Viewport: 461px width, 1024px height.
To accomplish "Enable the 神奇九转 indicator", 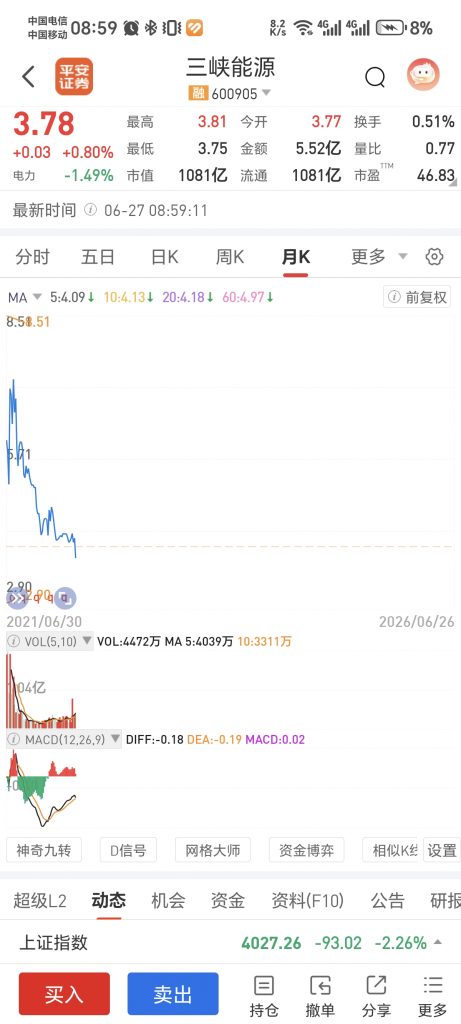I will pos(44,850).
